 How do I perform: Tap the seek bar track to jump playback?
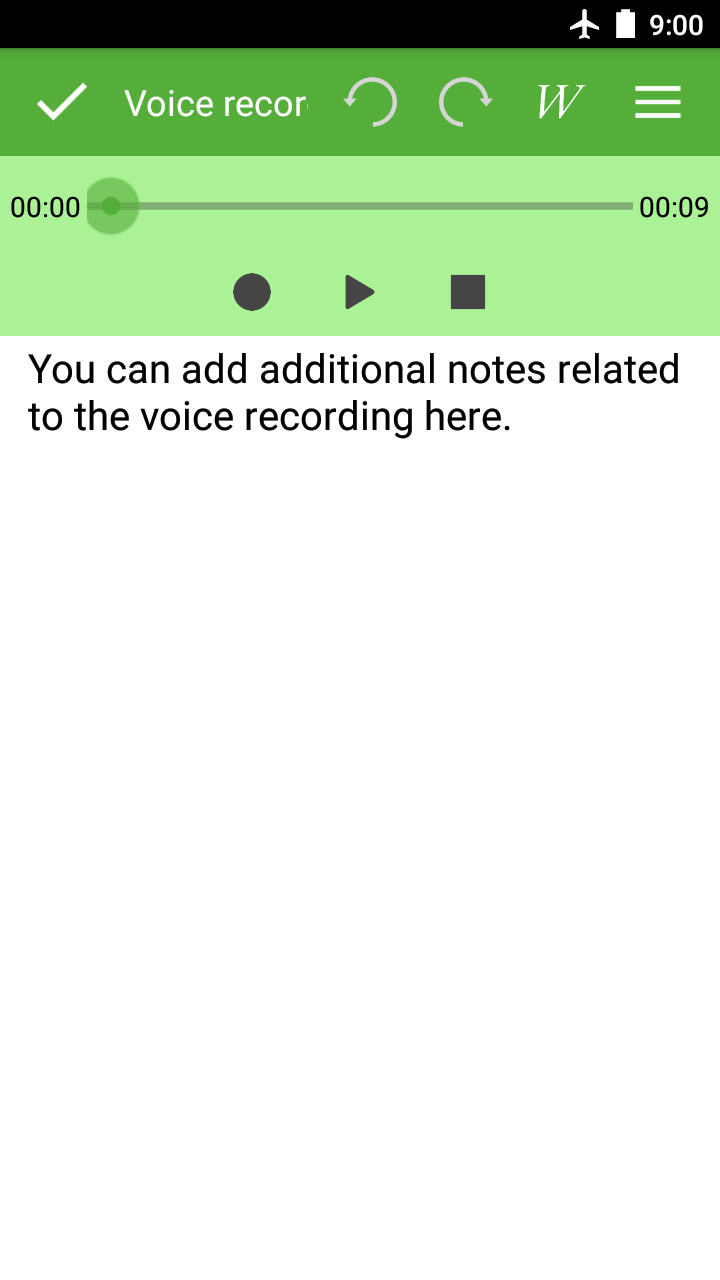(x=400, y=206)
